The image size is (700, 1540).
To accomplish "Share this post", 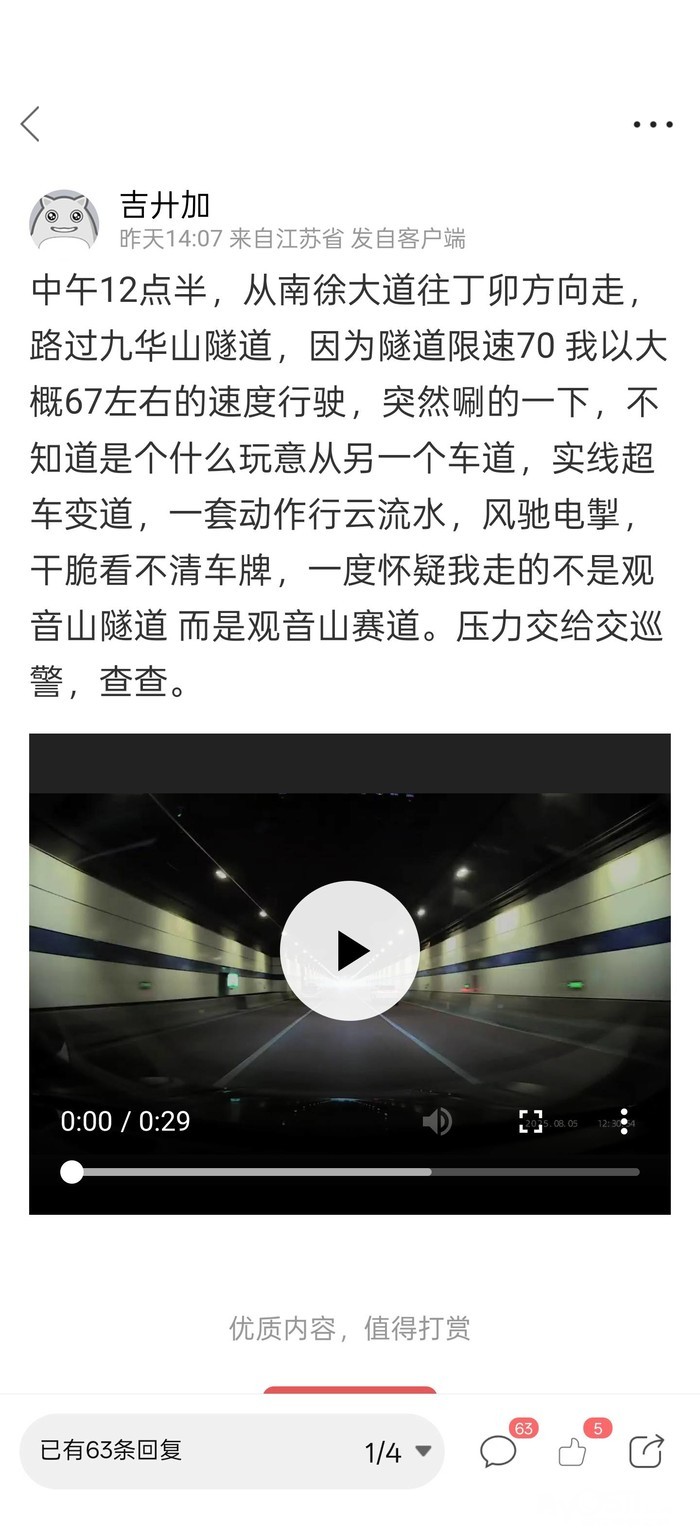I will tap(646, 1451).
